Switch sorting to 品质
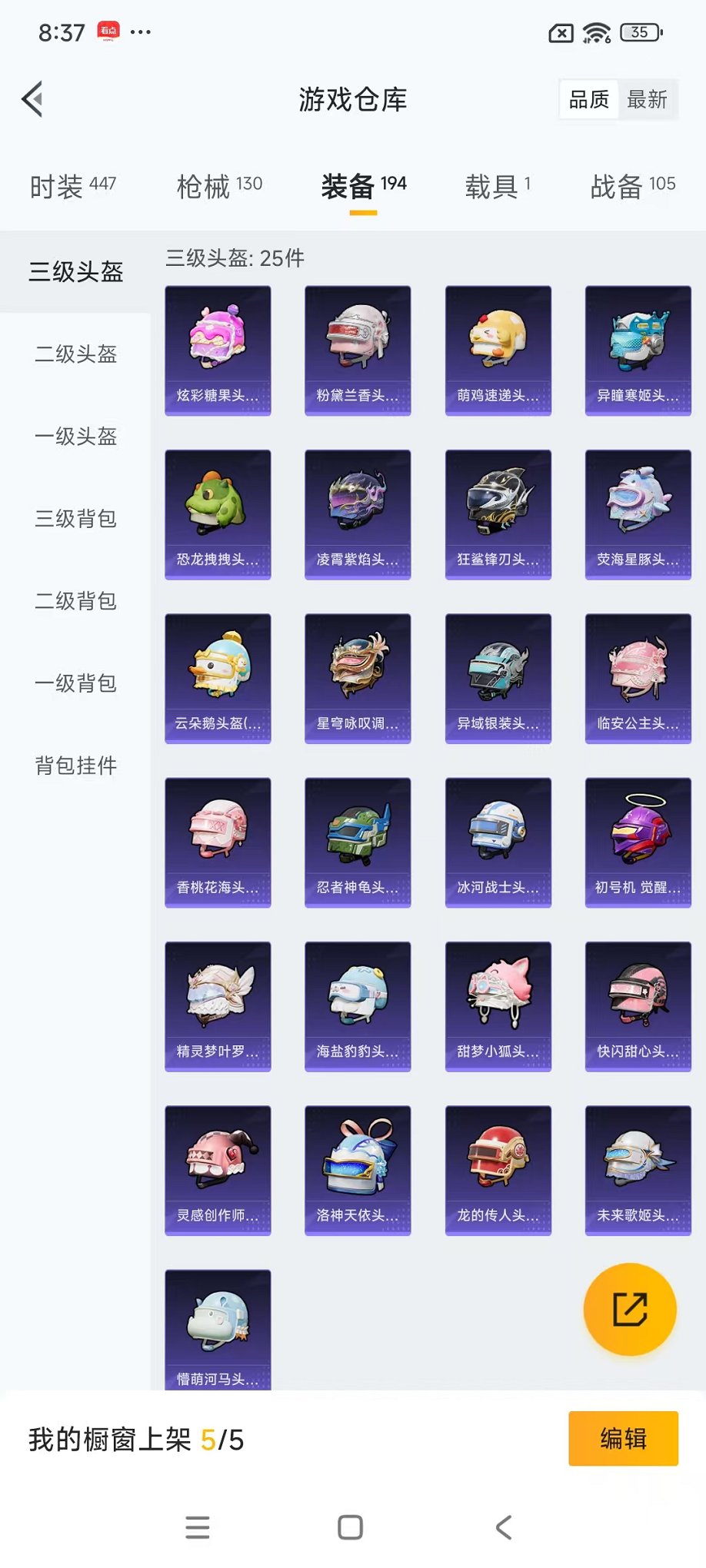Viewport: 706px width, 1568px height. [588, 99]
